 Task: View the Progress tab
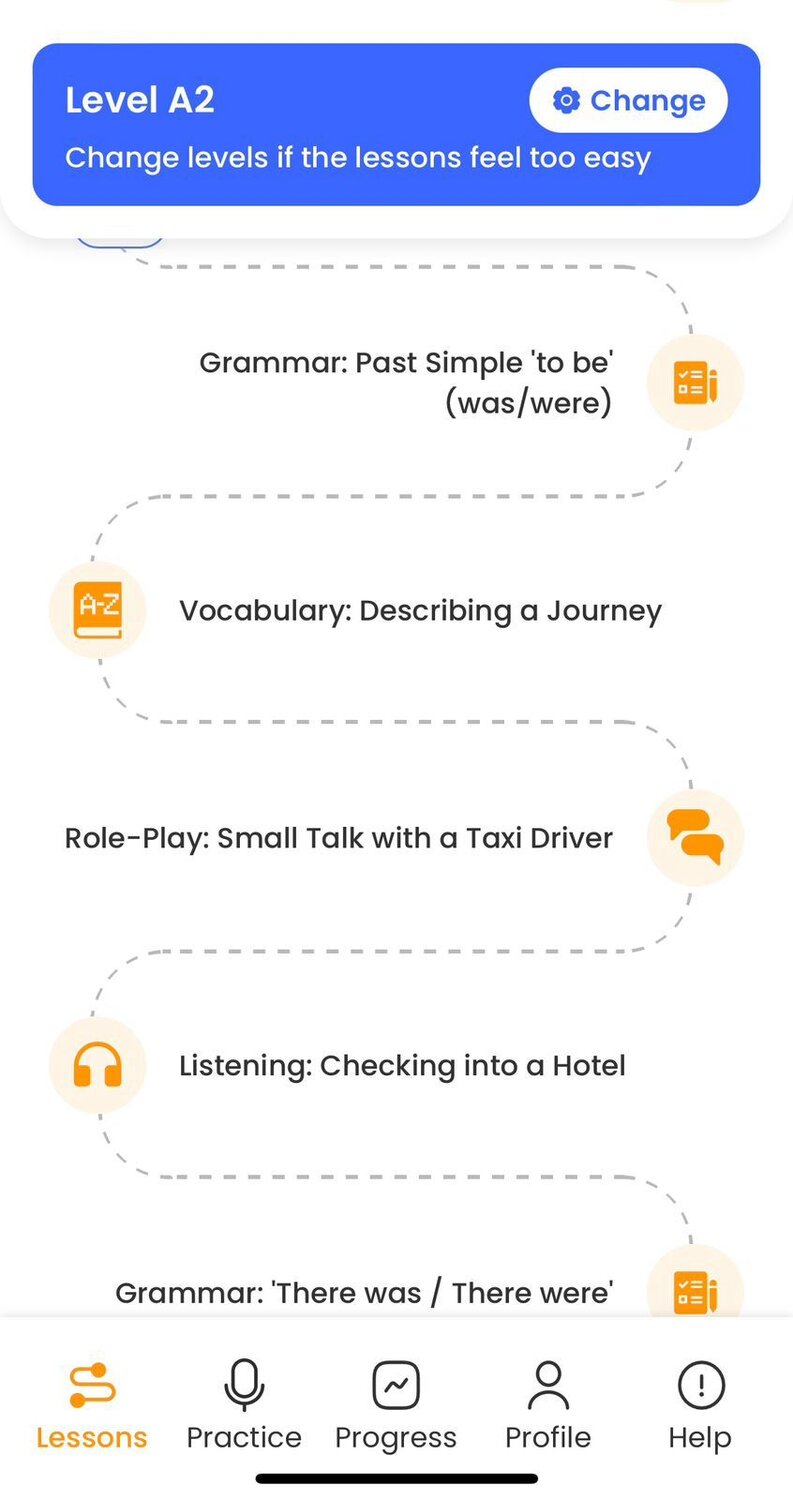pyautogui.click(x=396, y=1405)
